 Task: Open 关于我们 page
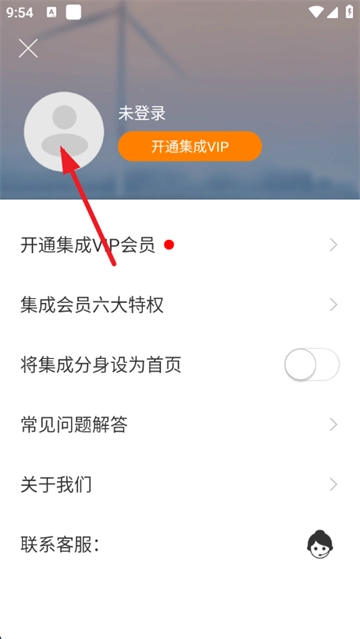tap(180, 485)
